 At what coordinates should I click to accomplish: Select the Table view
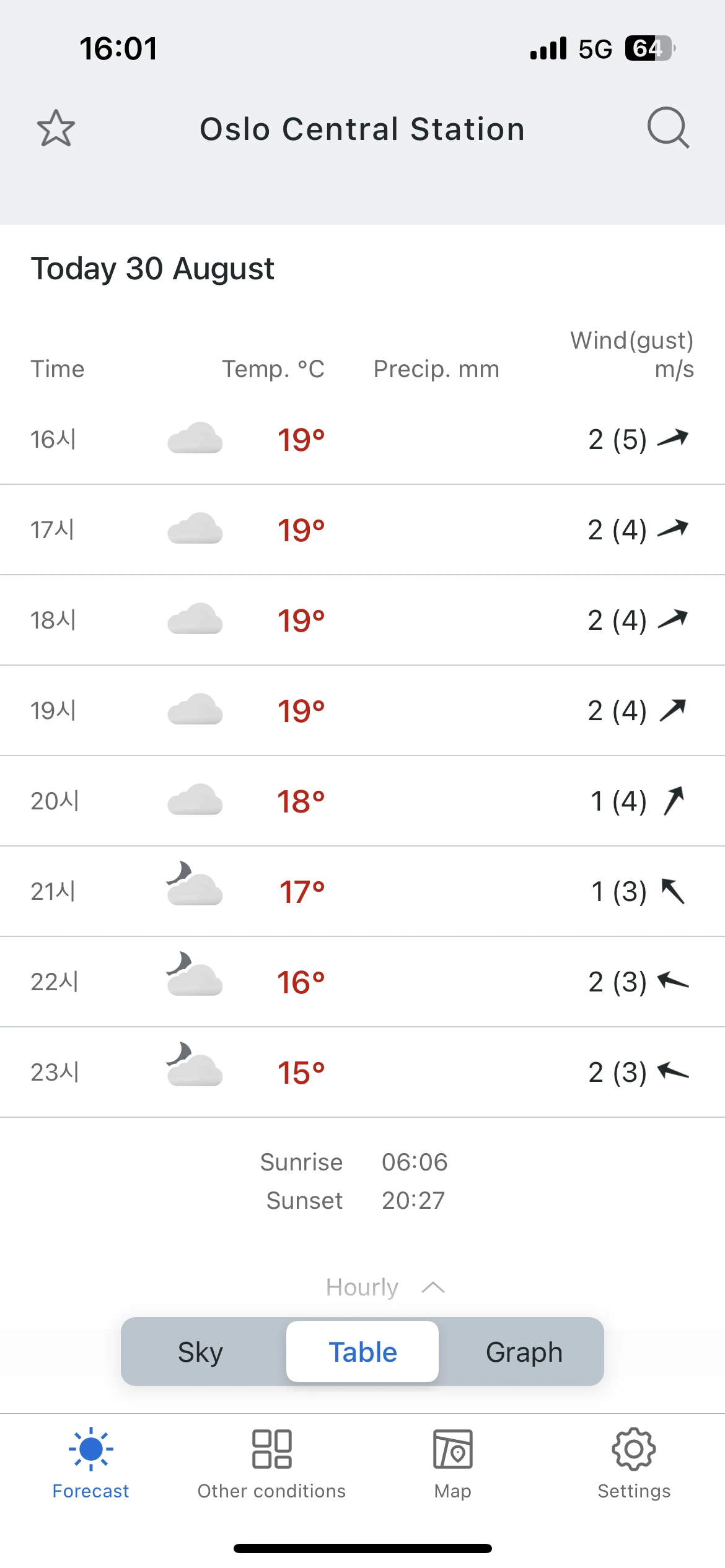(x=362, y=1352)
